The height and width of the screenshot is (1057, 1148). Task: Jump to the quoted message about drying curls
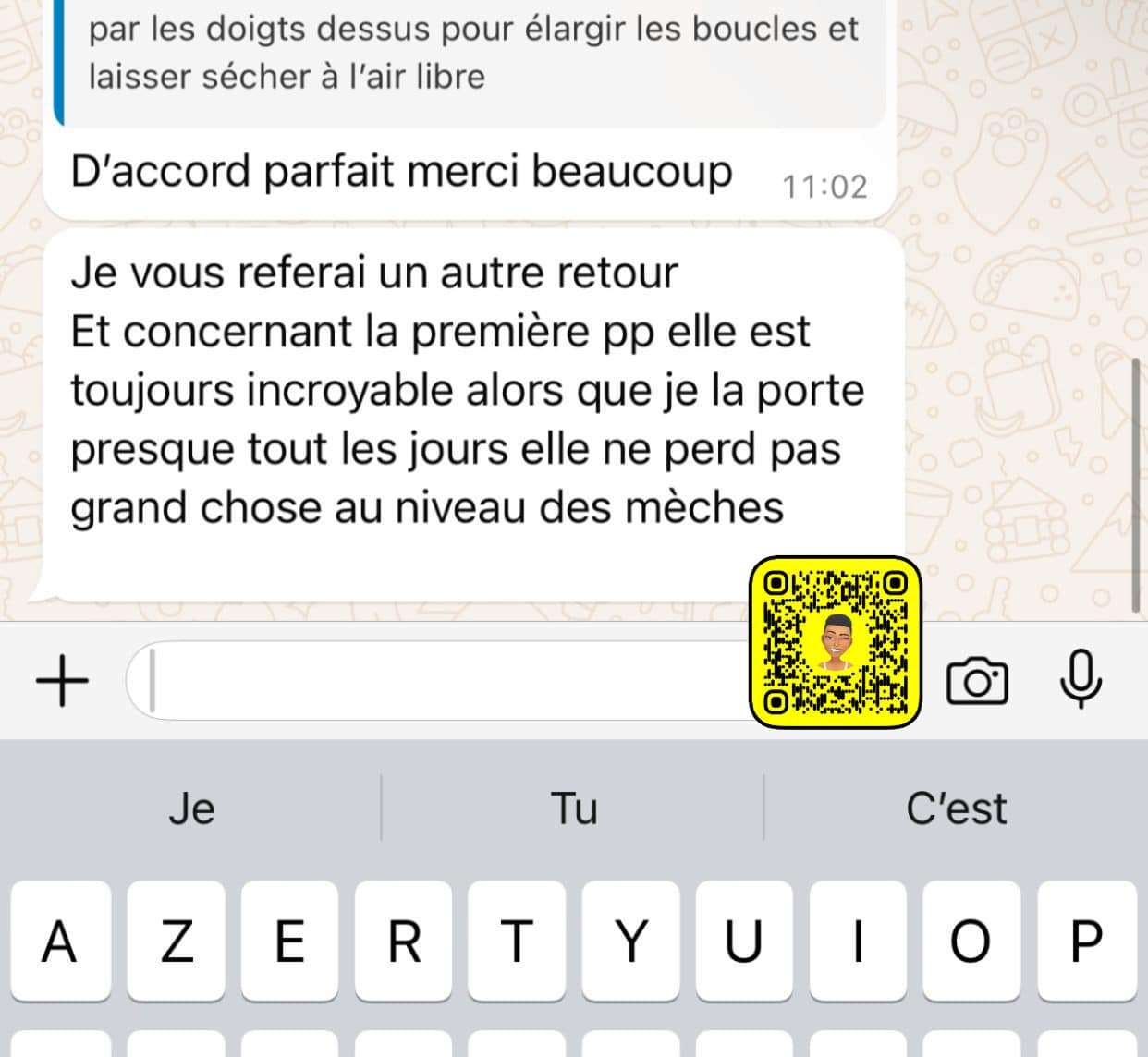(x=471, y=55)
